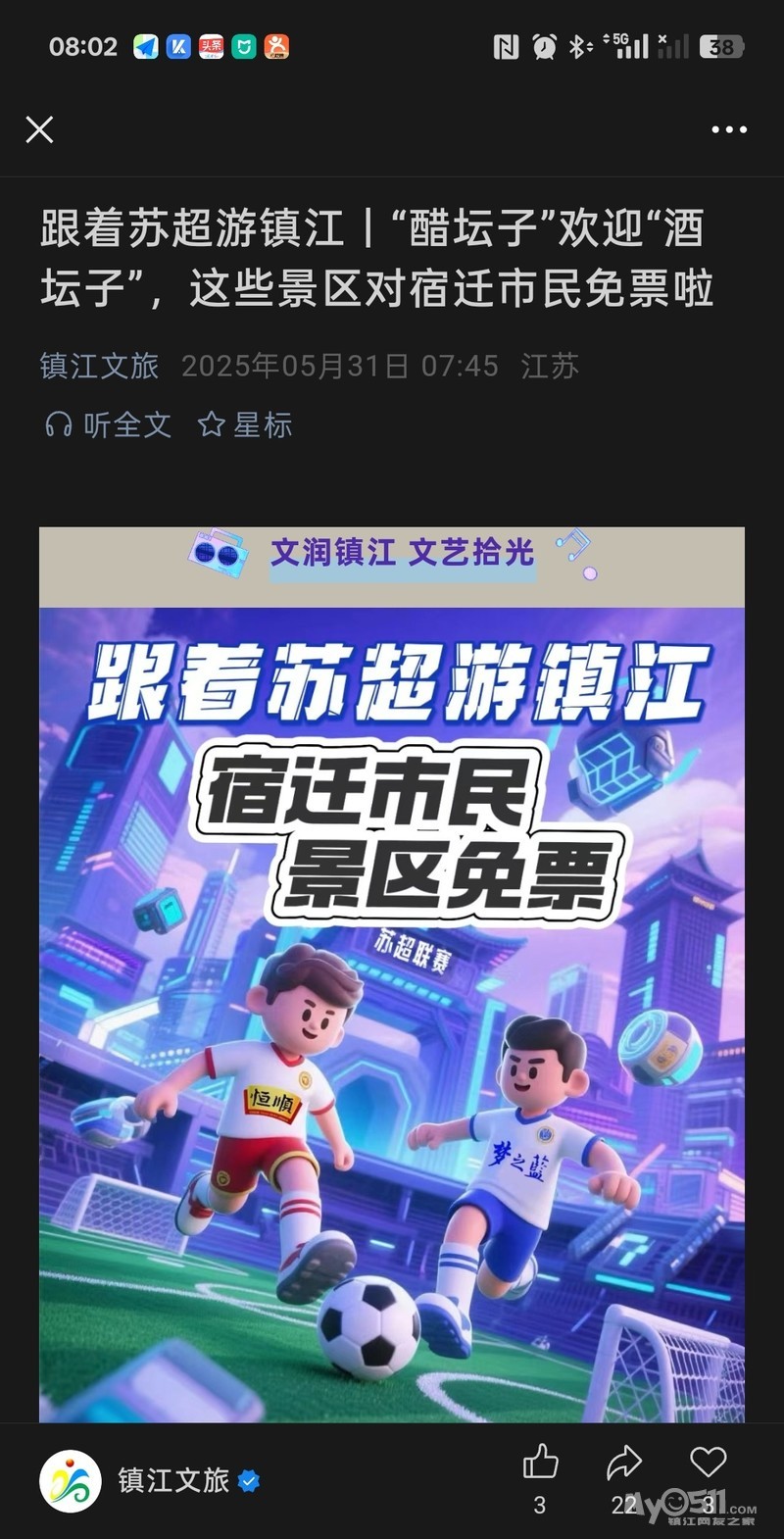The width and height of the screenshot is (784, 1539).
Task: Open the 镇江文旅 account link under the title
Action: (99, 366)
